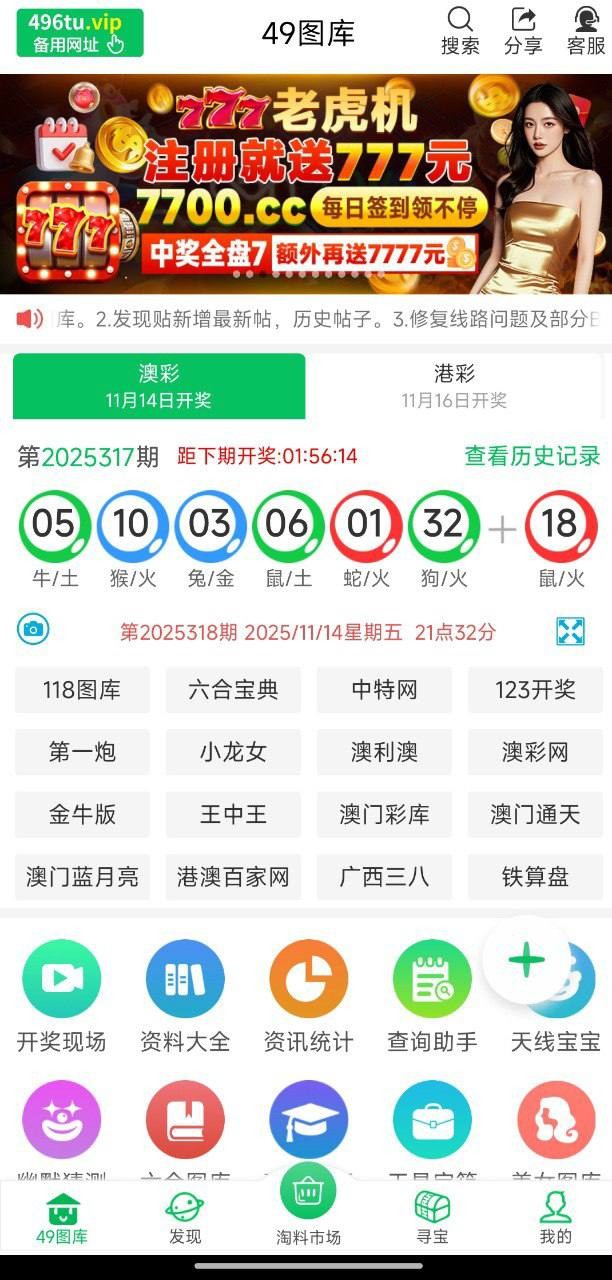Open the 496tu.vip backup address button
The height and width of the screenshot is (1280, 612).
coord(80,33)
